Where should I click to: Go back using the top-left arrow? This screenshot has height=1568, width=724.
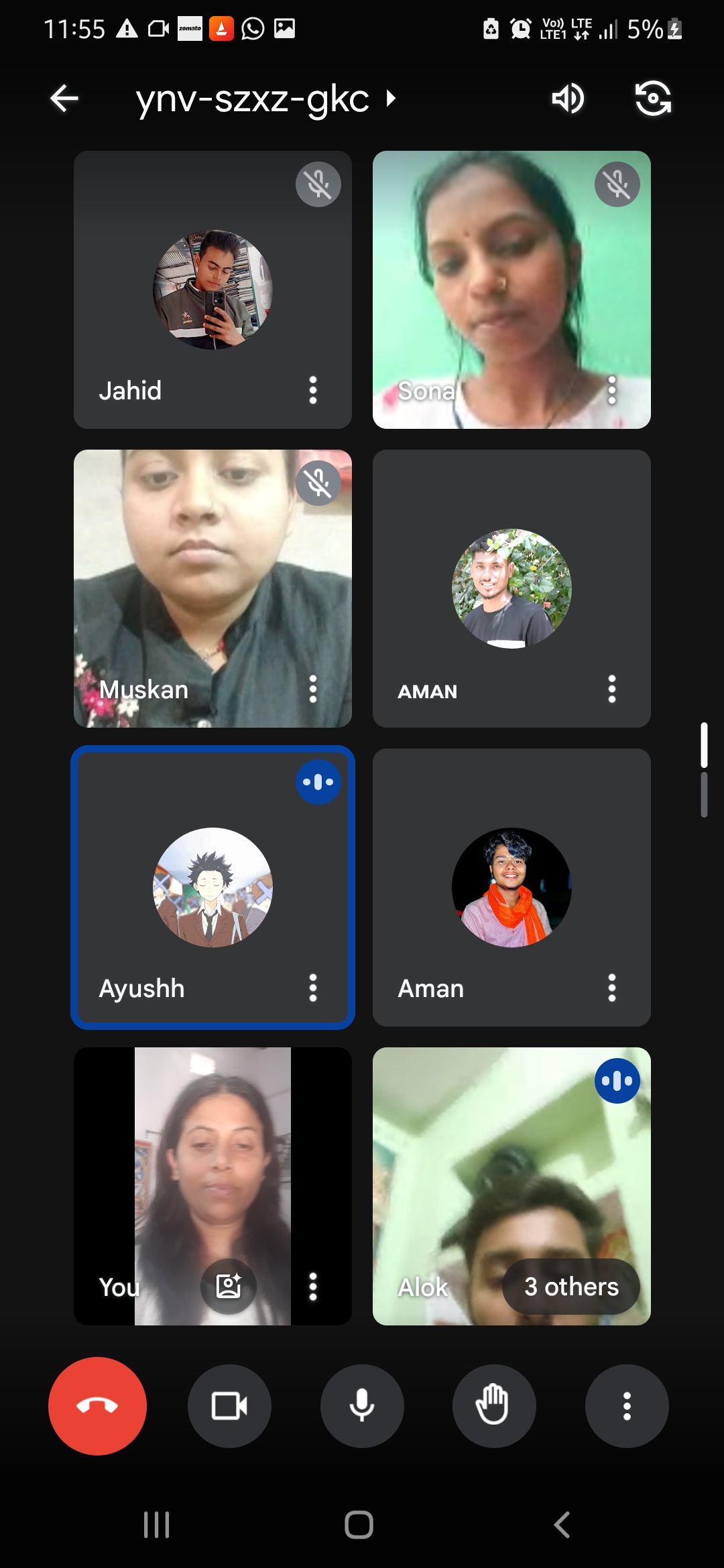tap(64, 99)
